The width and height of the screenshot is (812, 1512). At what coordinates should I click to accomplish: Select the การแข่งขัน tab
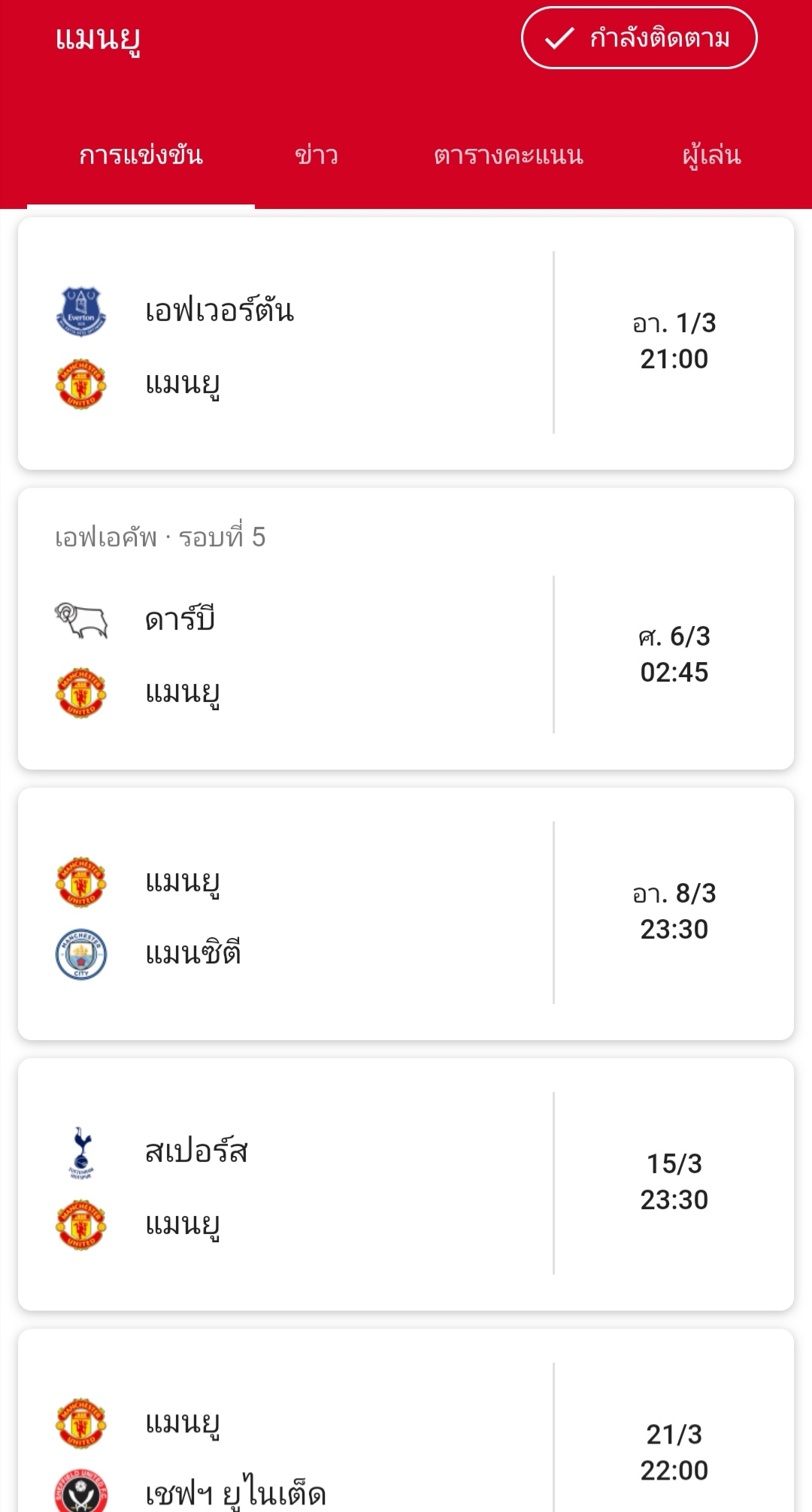click(x=141, y=155)
